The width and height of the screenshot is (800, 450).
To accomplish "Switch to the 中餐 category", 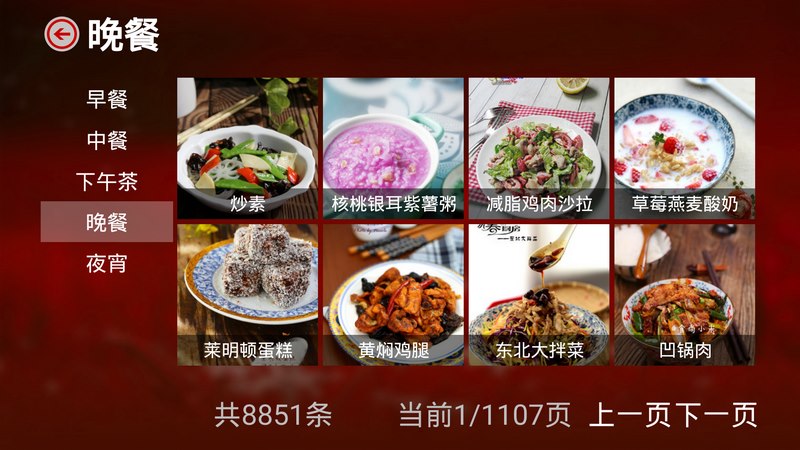I will (x=107, y=141).
